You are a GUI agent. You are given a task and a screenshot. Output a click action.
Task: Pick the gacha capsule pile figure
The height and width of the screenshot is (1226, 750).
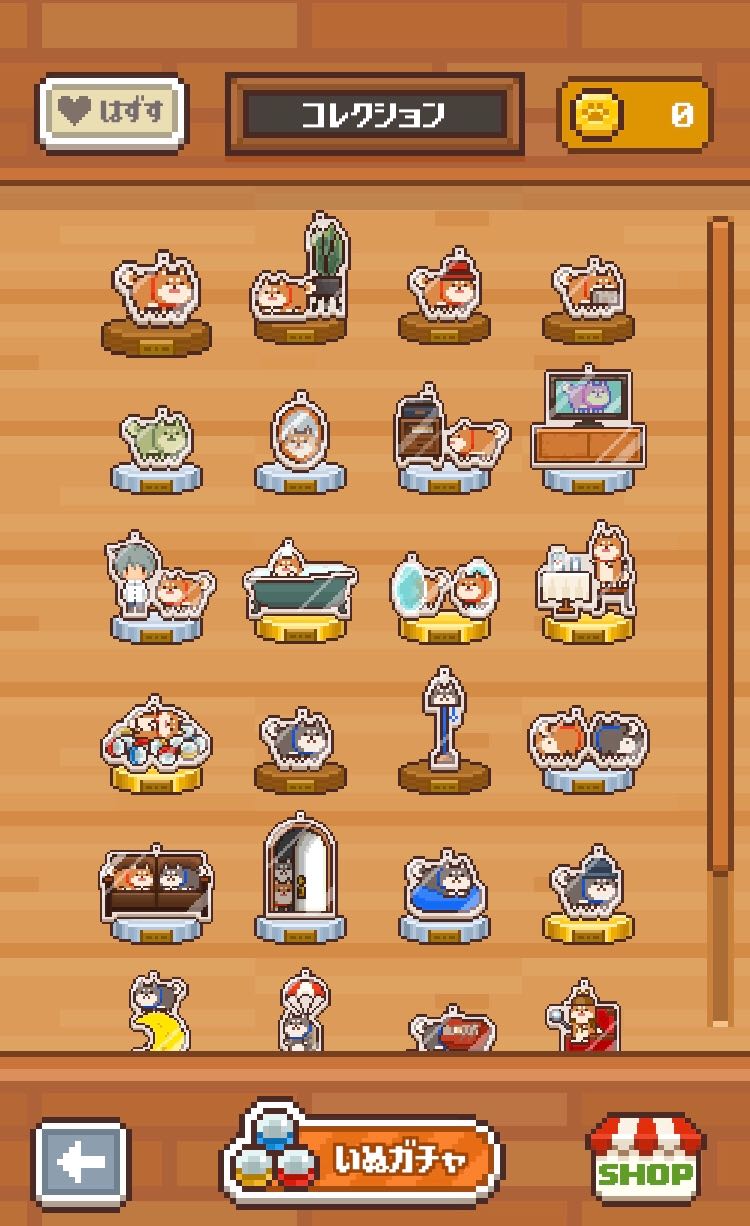[x=156, y=745]
